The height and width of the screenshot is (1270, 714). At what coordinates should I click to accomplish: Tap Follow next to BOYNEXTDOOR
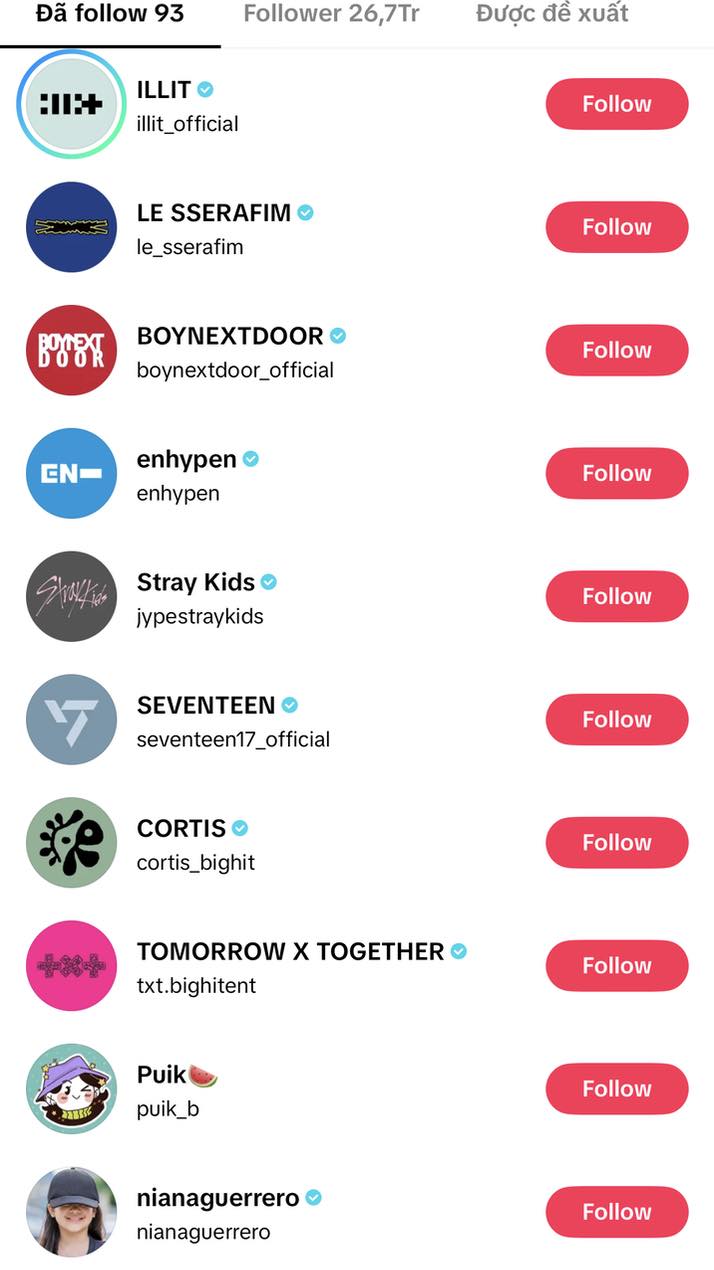pos(616,350)
